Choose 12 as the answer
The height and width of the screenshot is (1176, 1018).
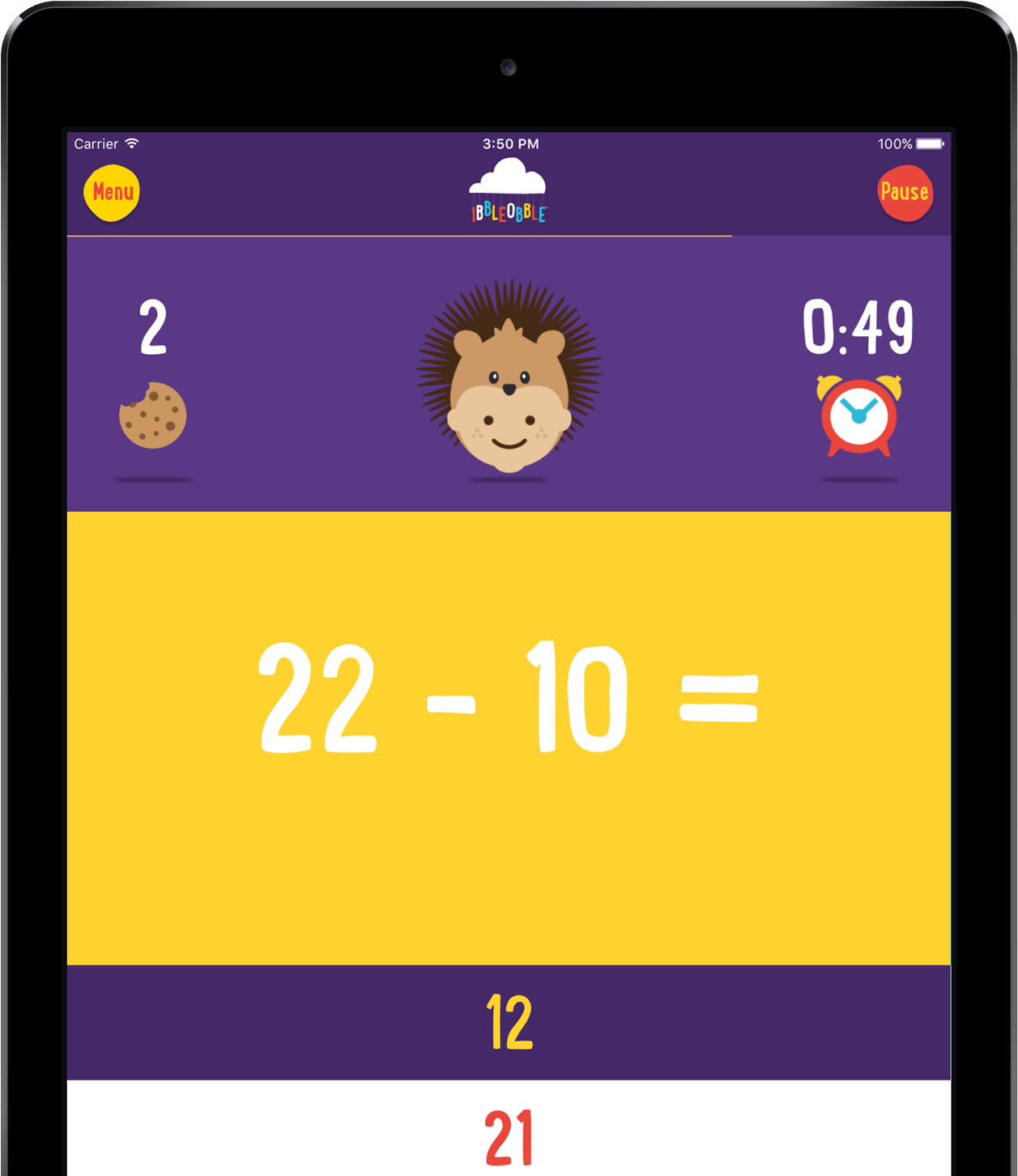click(509, 1022)
